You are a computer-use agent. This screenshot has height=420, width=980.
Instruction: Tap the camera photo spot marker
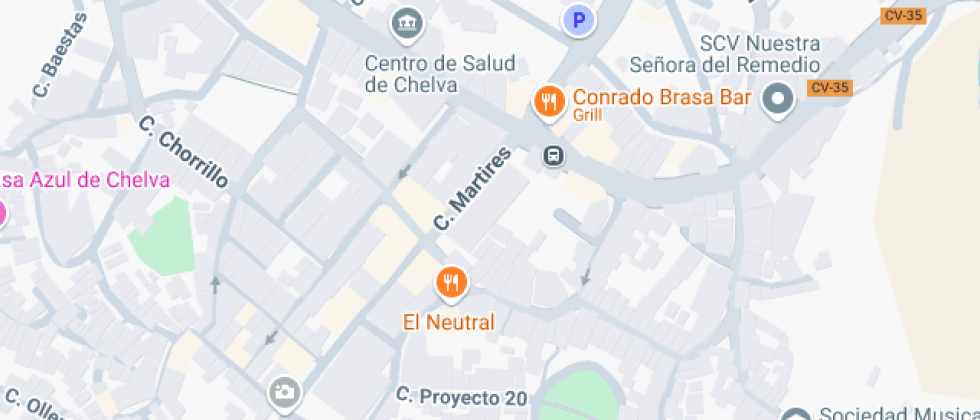tap(284, 392)
